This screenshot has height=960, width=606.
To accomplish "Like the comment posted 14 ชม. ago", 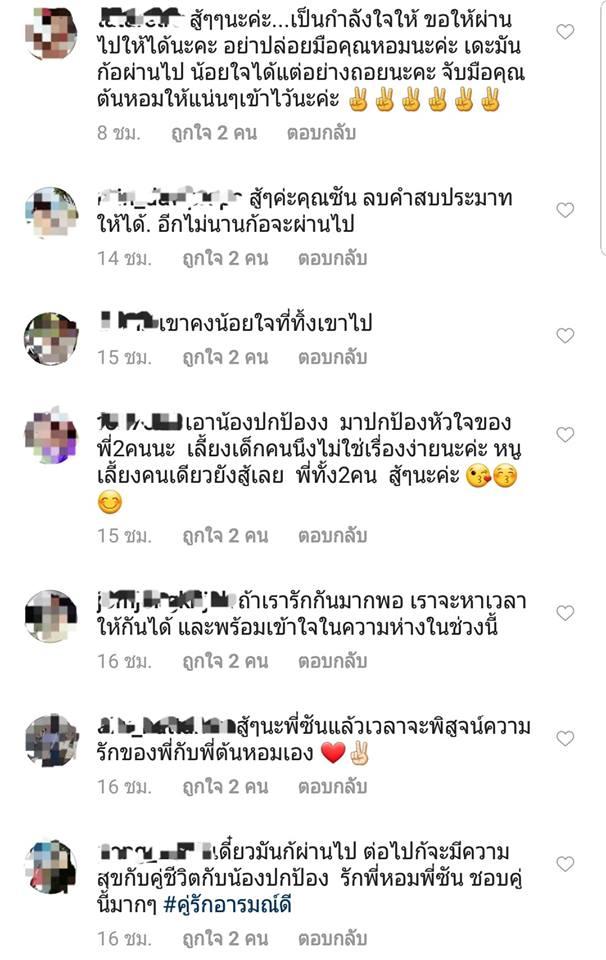I will point(565,210).
